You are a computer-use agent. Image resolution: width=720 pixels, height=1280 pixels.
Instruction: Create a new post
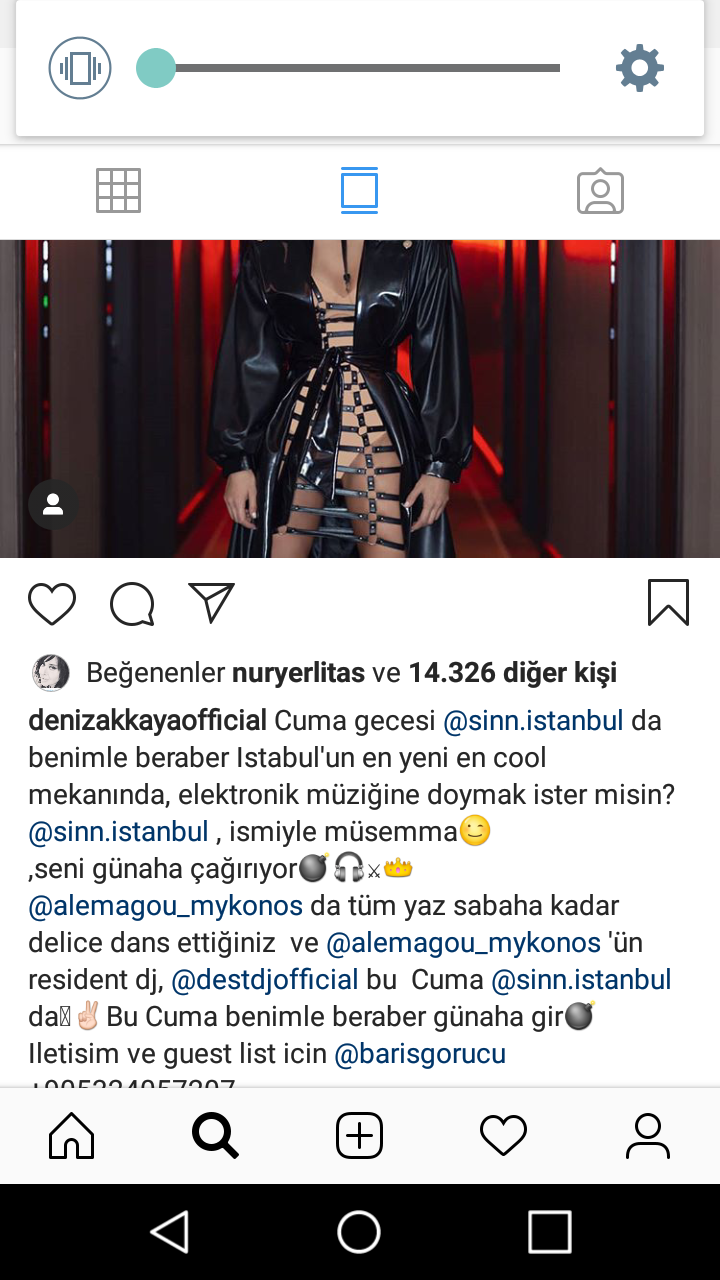coord(359,1136)
